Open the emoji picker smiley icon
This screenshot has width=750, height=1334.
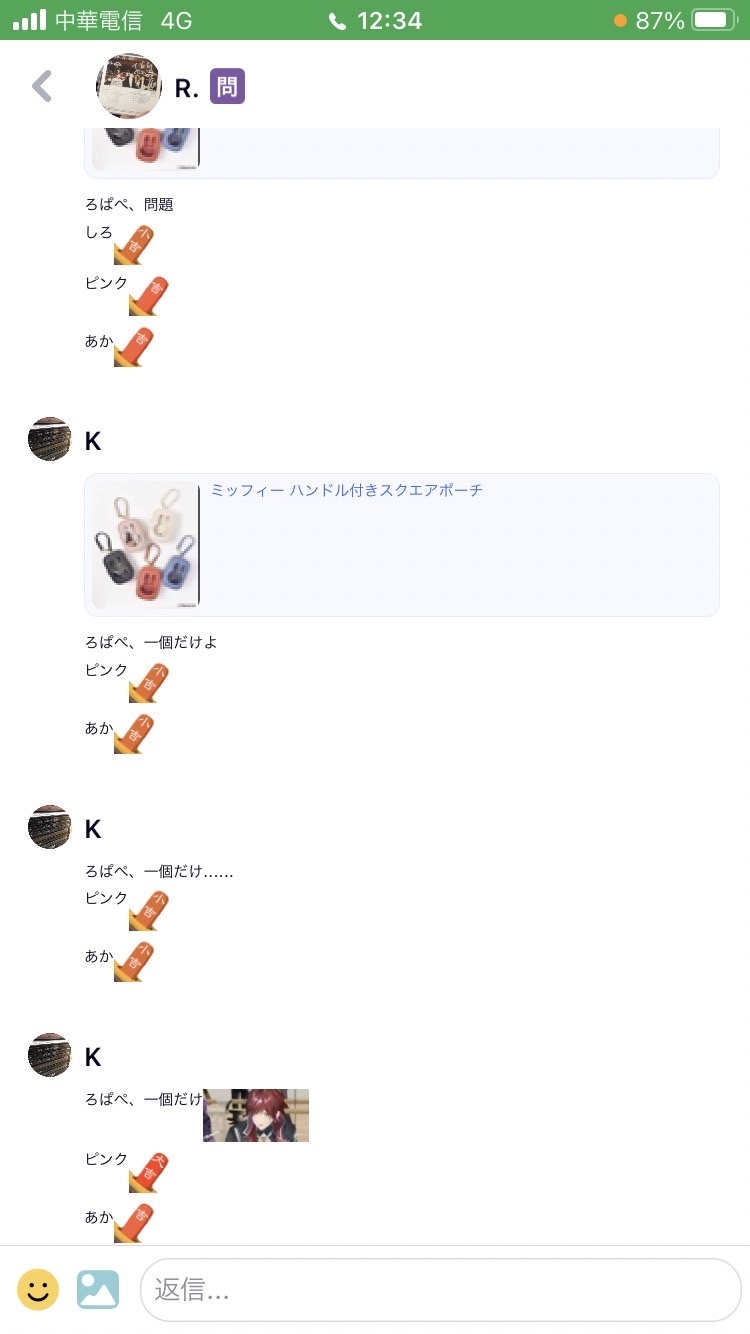click(38, 1289)
